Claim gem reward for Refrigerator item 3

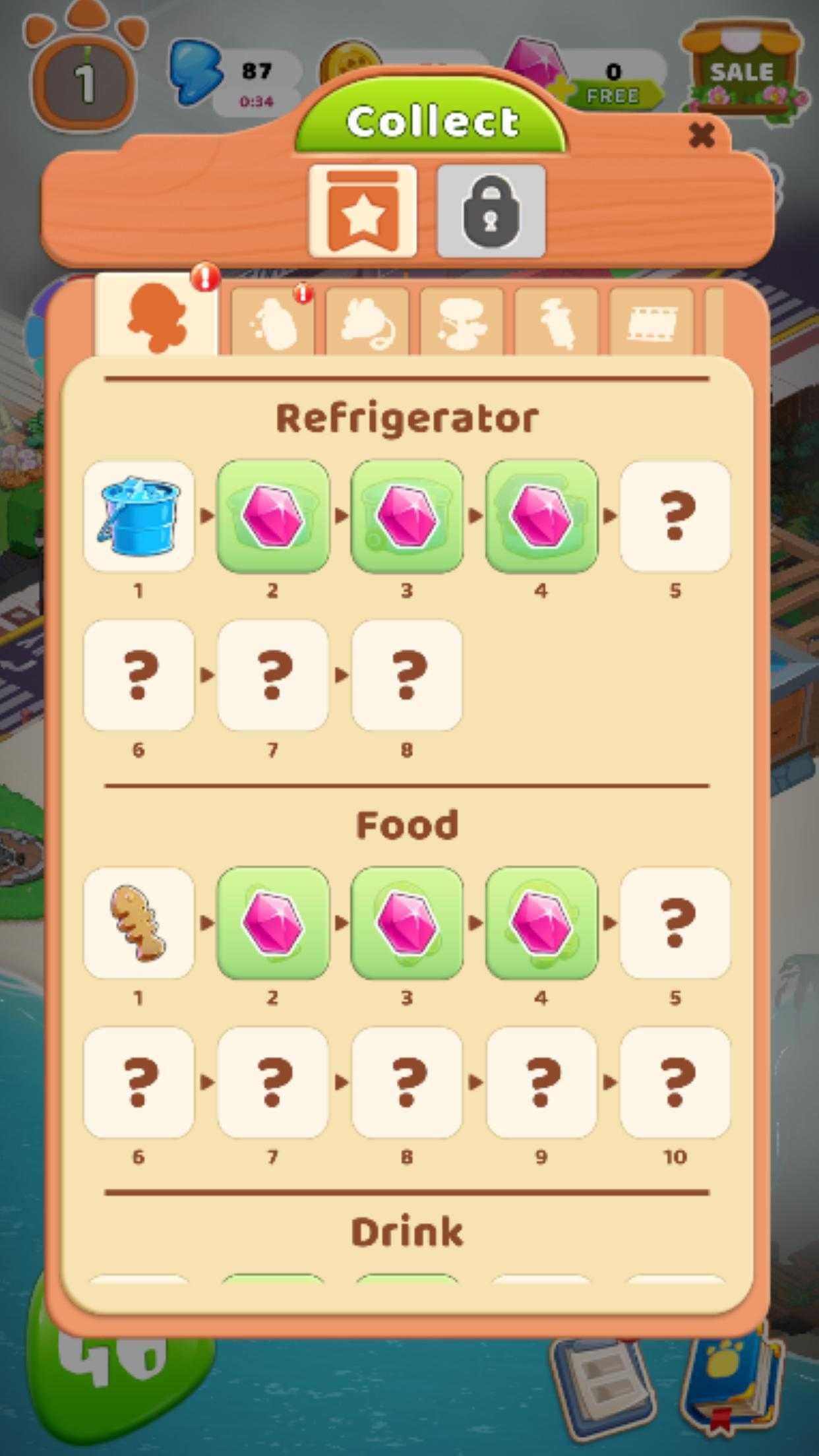[x=407, y=516]
